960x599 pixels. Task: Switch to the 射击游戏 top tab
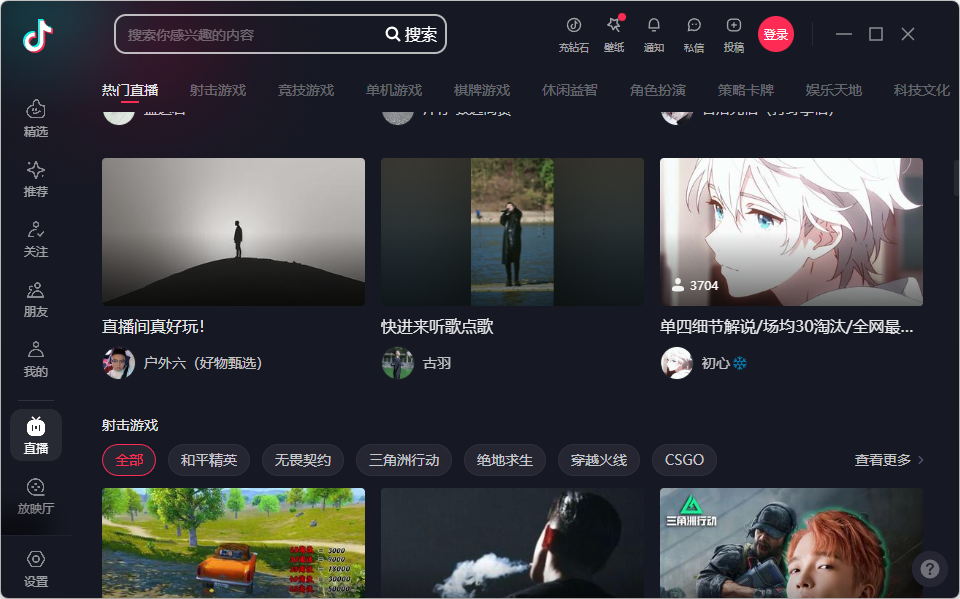[218, 90]
